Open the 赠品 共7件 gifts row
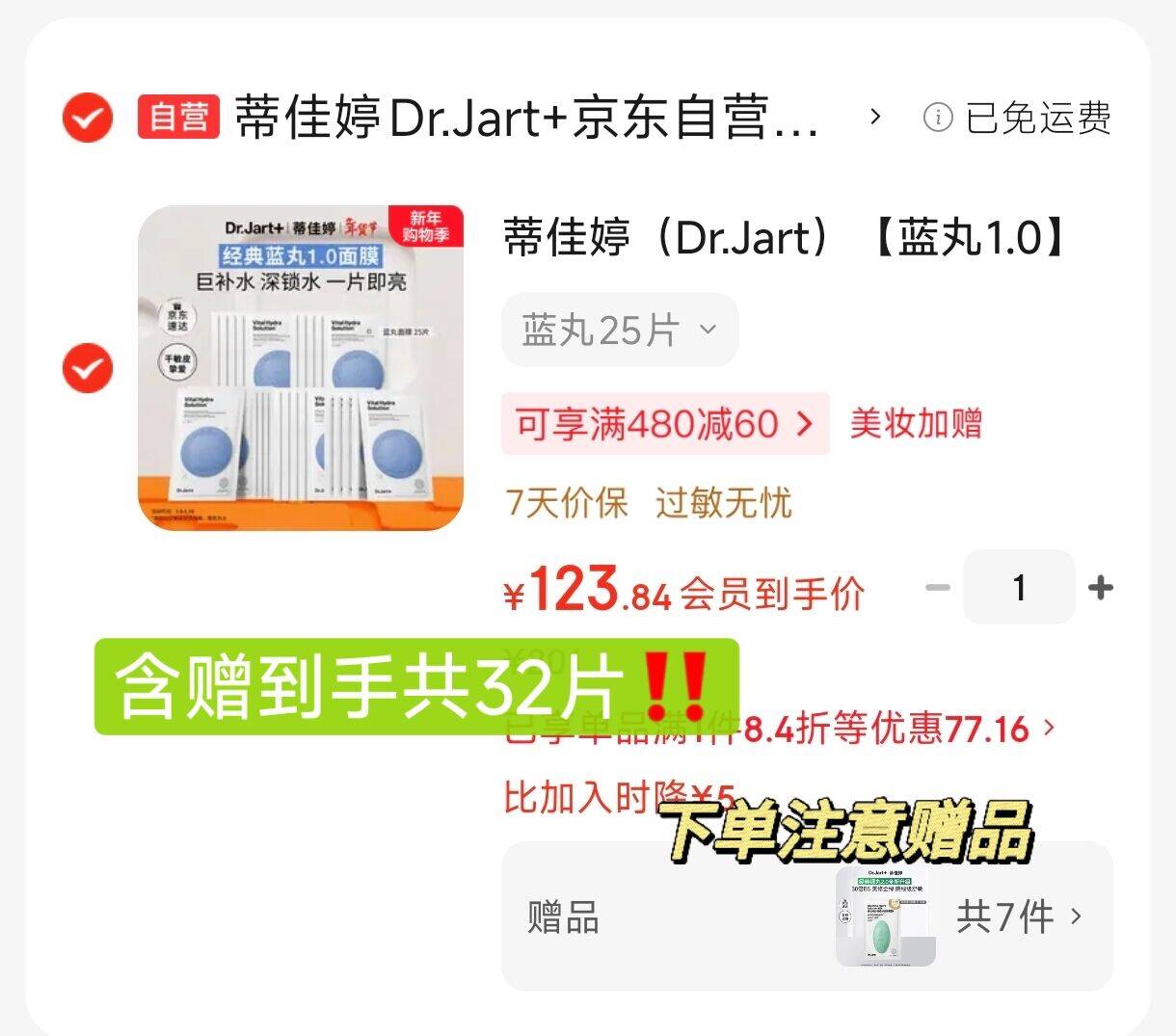Screen dimensions: 1176x1036 pyautogui.click(x=806, y=916)
